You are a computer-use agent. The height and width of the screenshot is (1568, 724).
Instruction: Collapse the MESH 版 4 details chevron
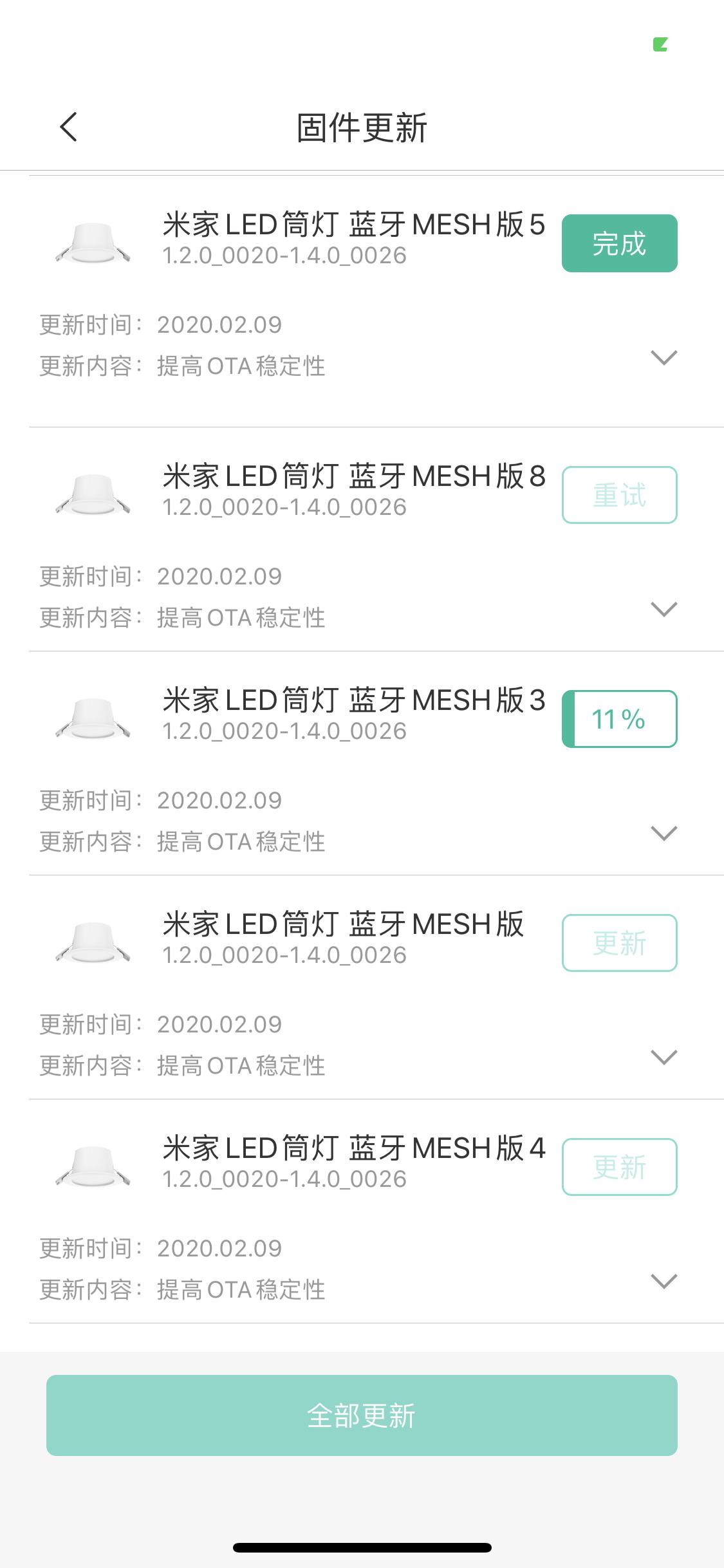coord(664,1280)
